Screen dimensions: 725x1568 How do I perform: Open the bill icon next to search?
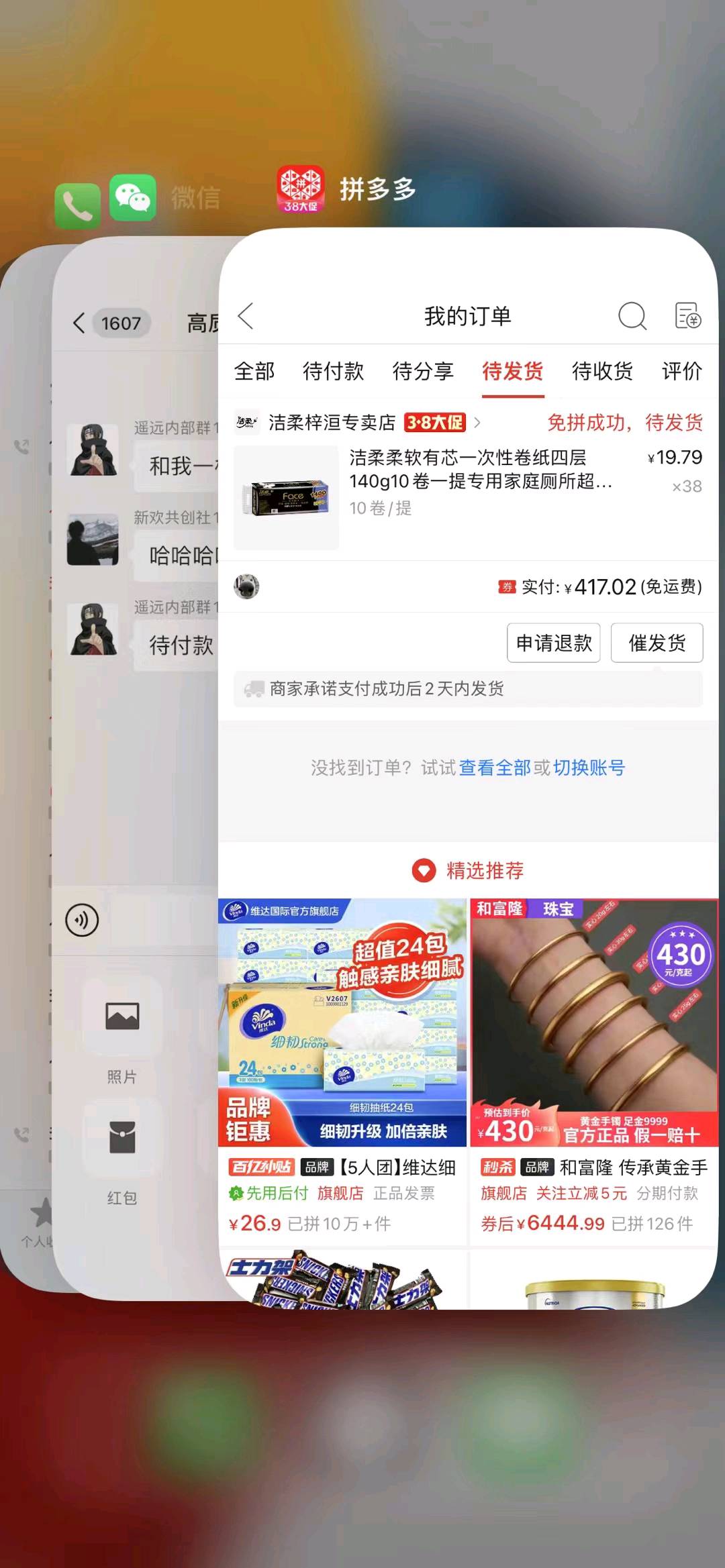click(687, 316)
